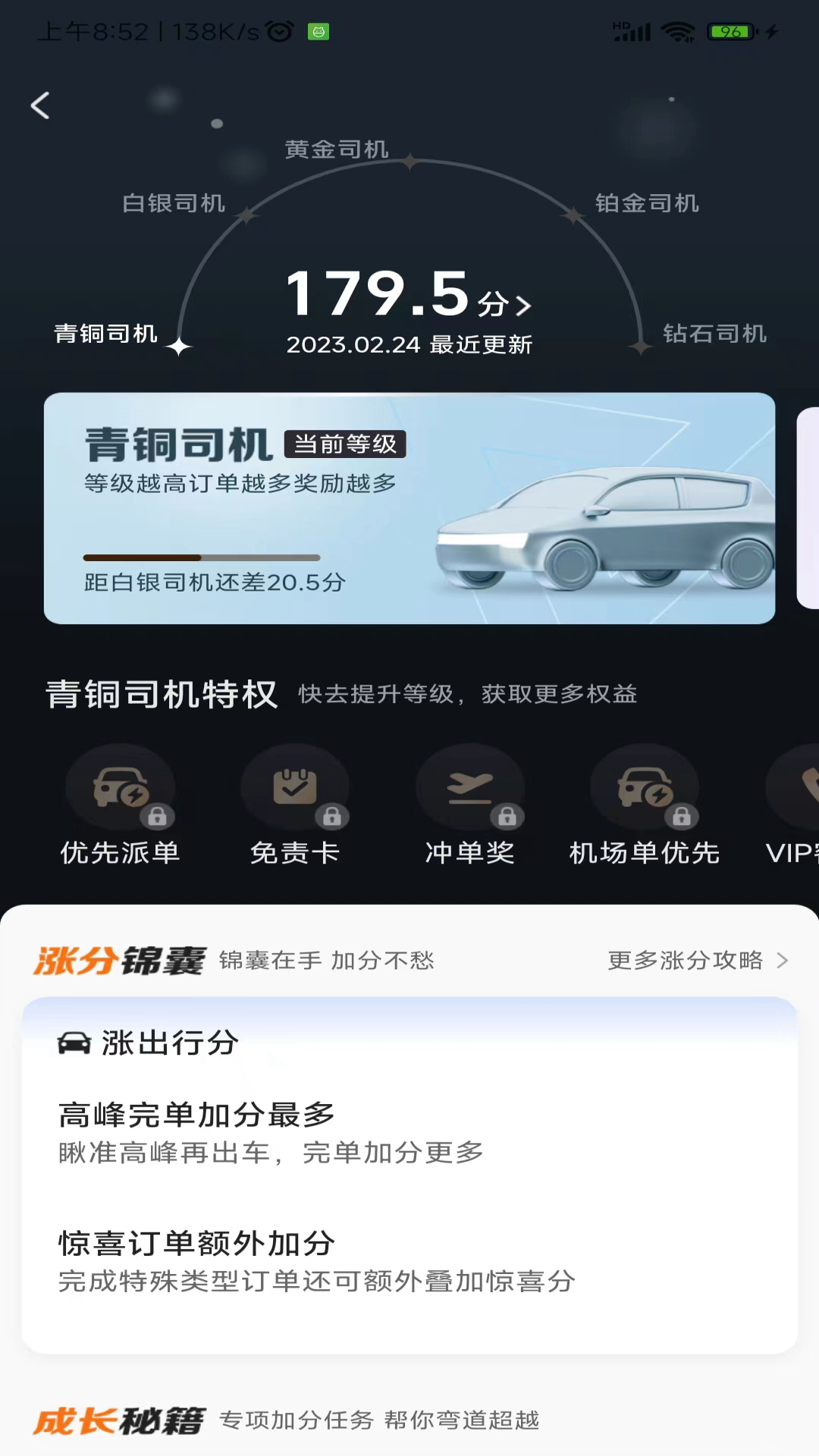Open the 冲单奖 privilege
The height and width of the screenshot is (1456, 819).
pos(469,805)
